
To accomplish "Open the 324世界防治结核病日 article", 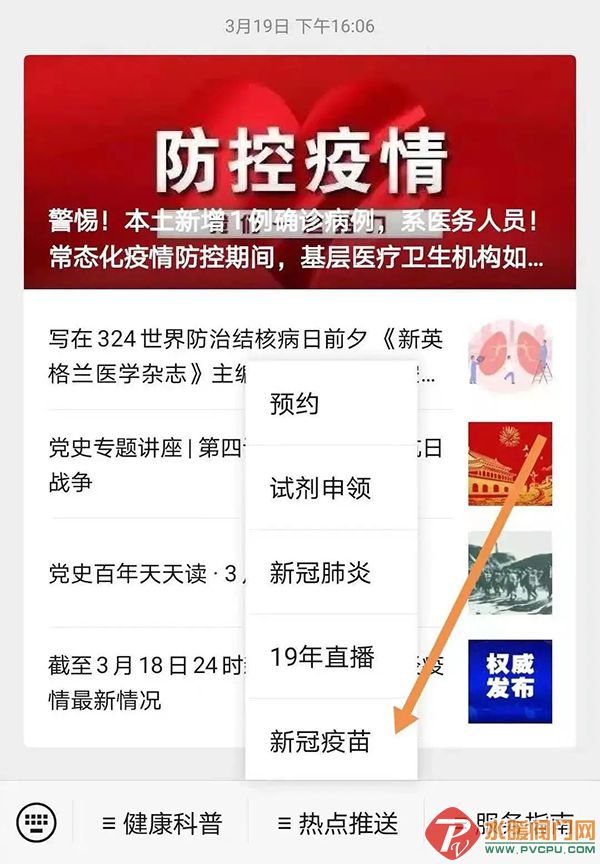I will [140, 357].
